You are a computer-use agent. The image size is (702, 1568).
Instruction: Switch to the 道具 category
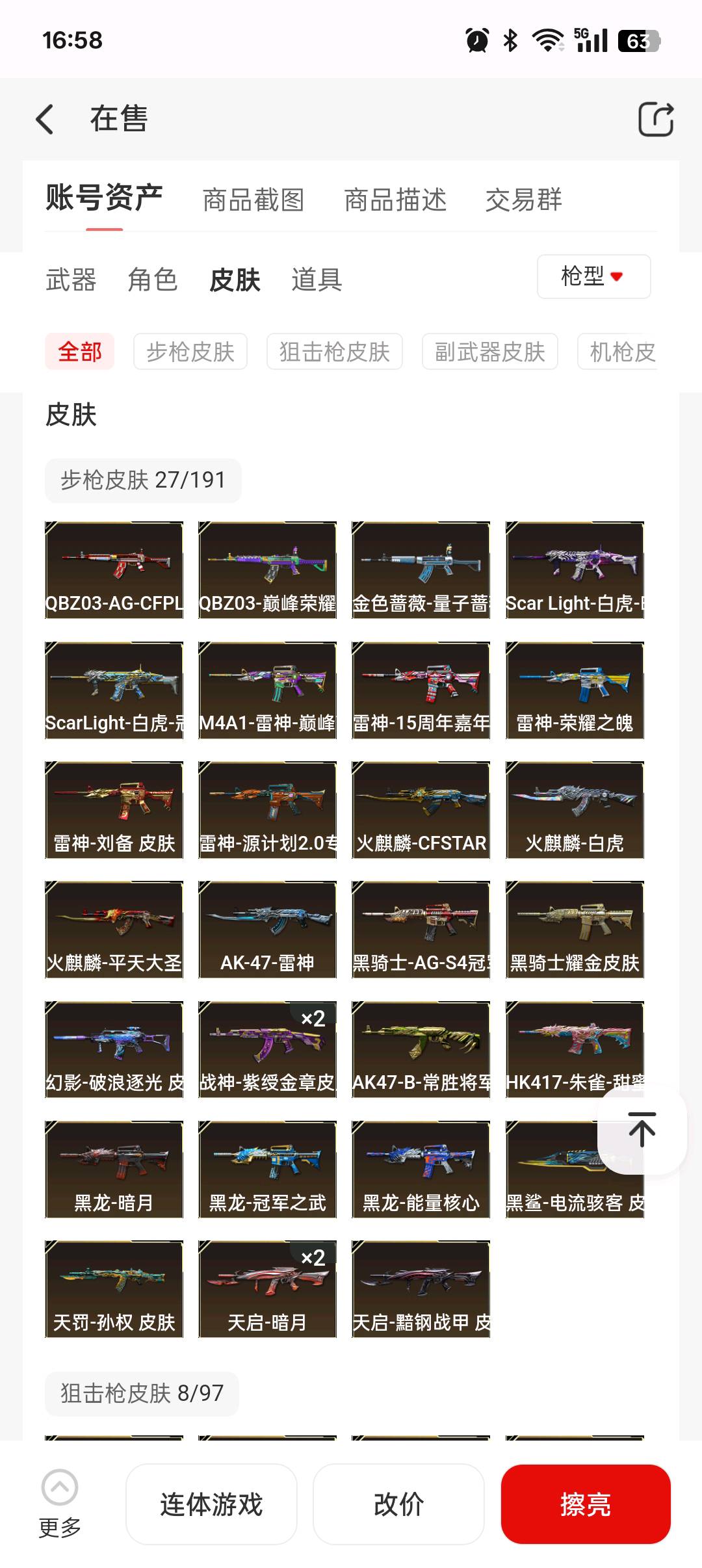point(317,280)
